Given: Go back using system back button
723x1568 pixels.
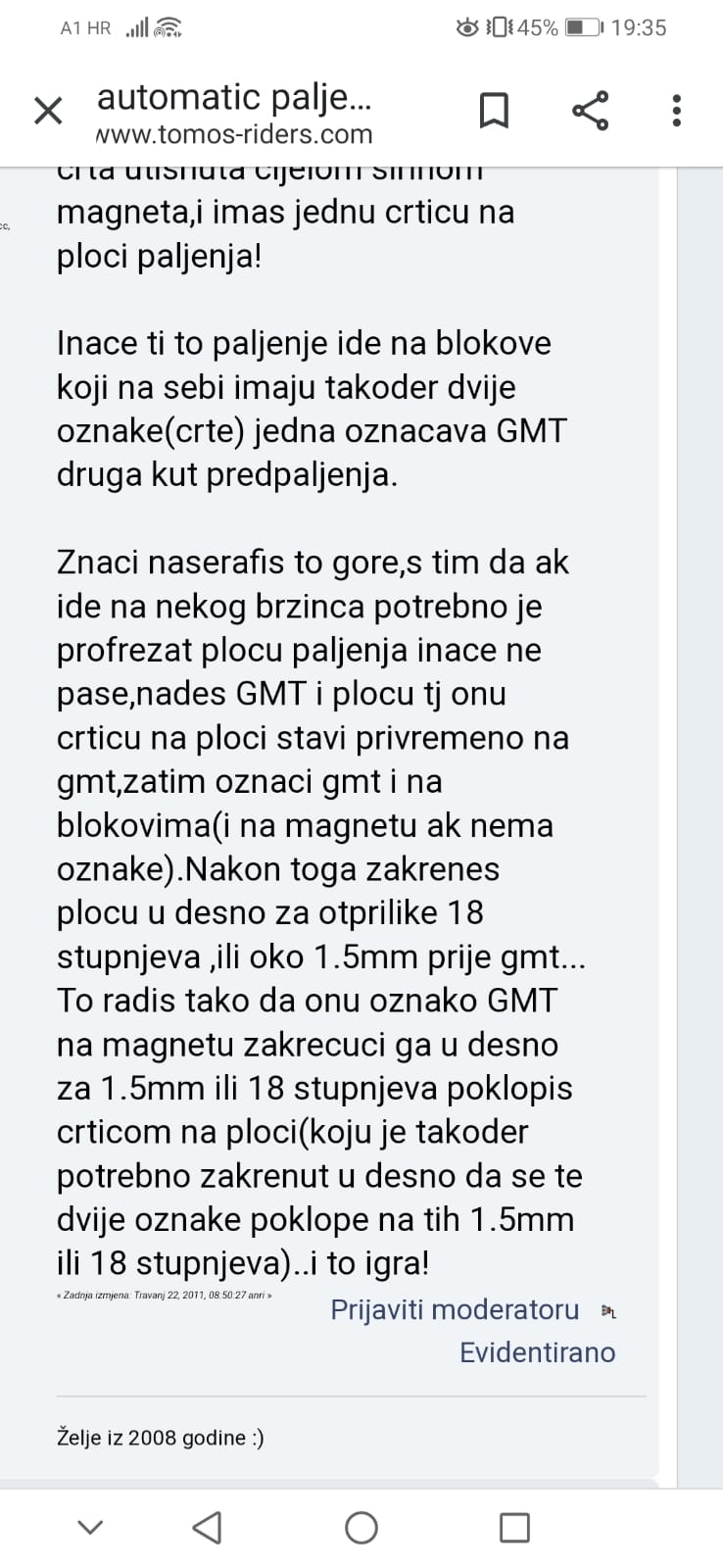Looking at the screenshot, I should (207, 1527).
